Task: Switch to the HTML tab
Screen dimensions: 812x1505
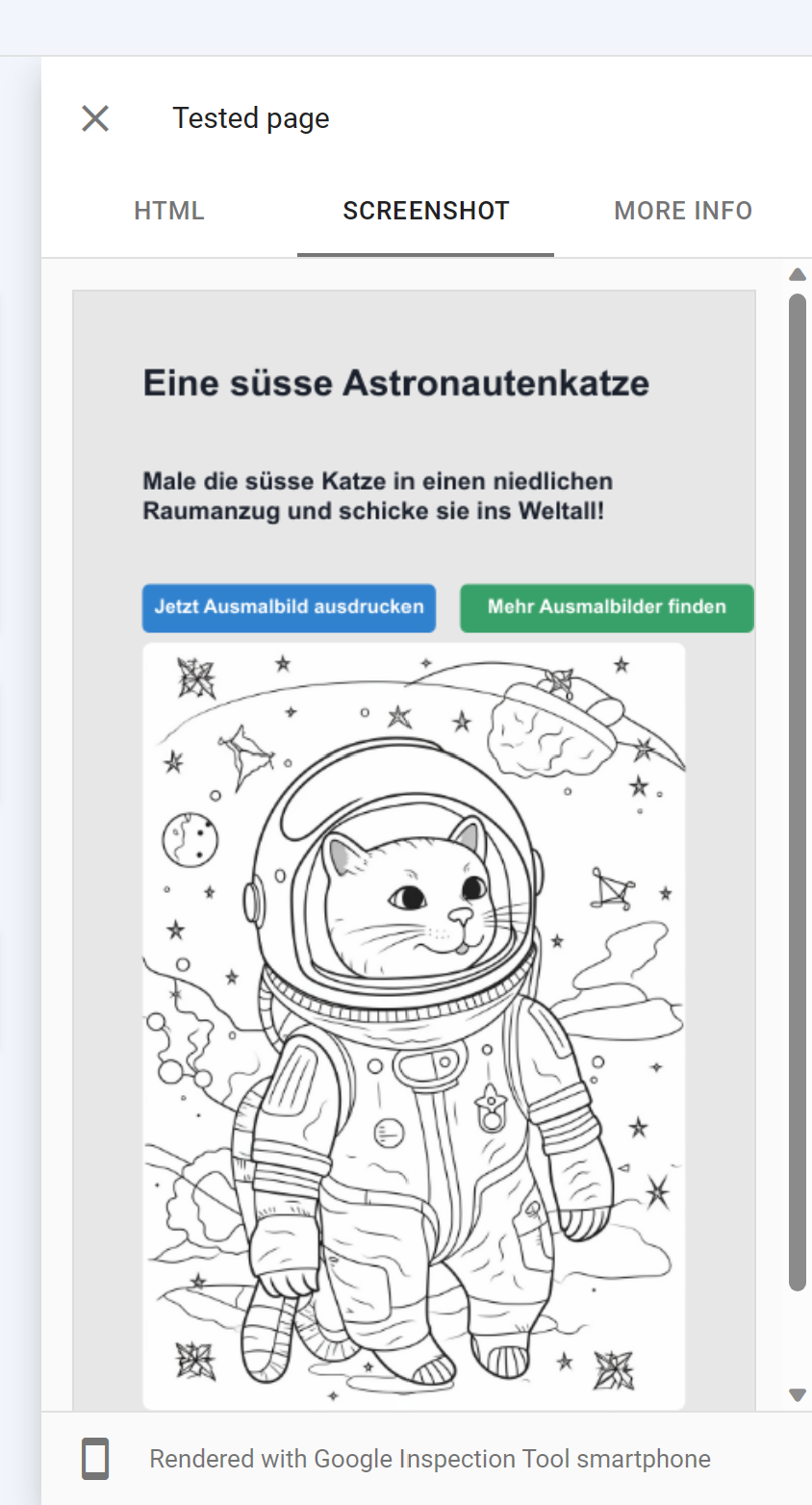Action: (x=169, y=211)
